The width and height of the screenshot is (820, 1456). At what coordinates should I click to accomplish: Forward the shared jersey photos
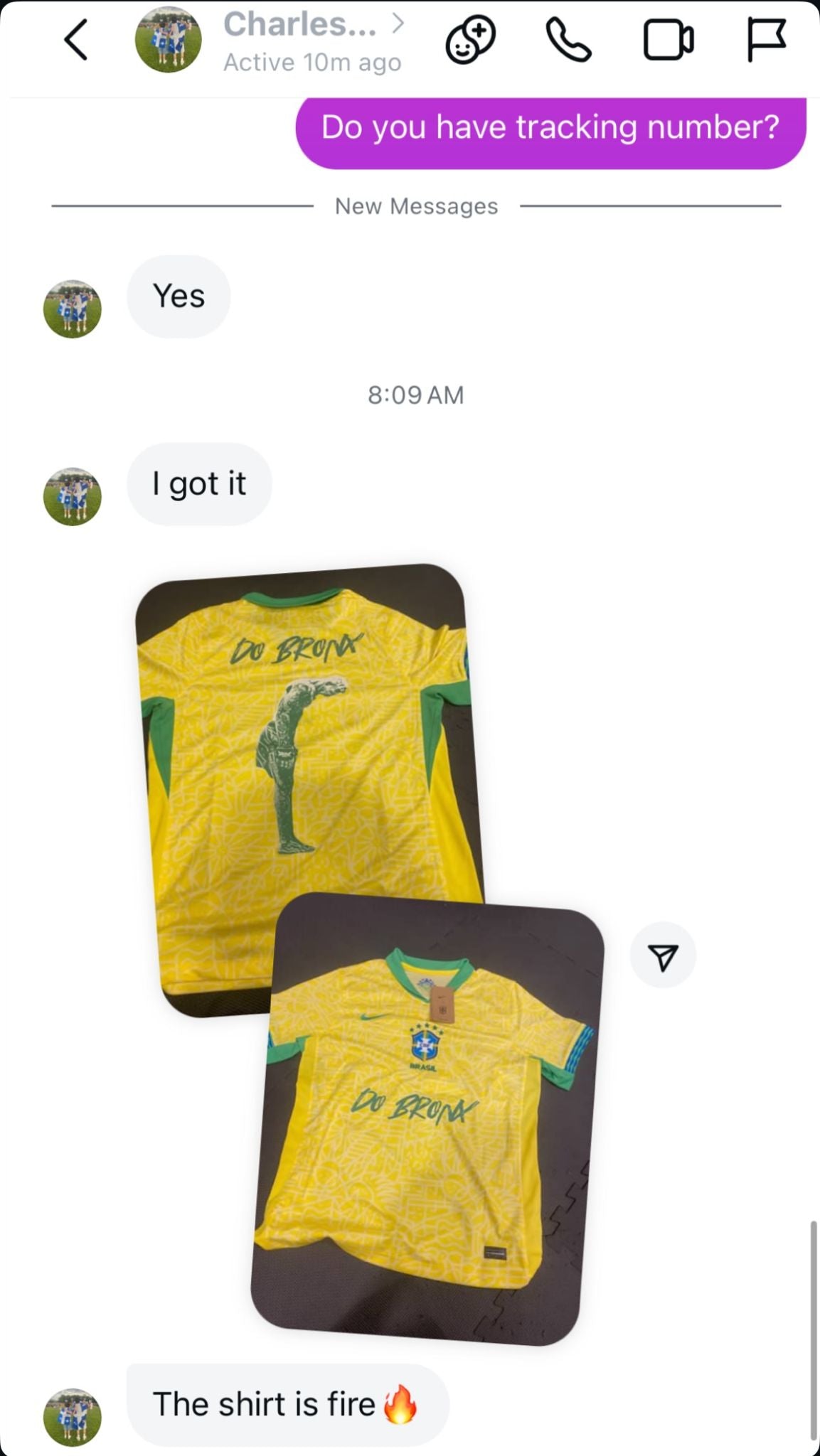pos(663,957)
